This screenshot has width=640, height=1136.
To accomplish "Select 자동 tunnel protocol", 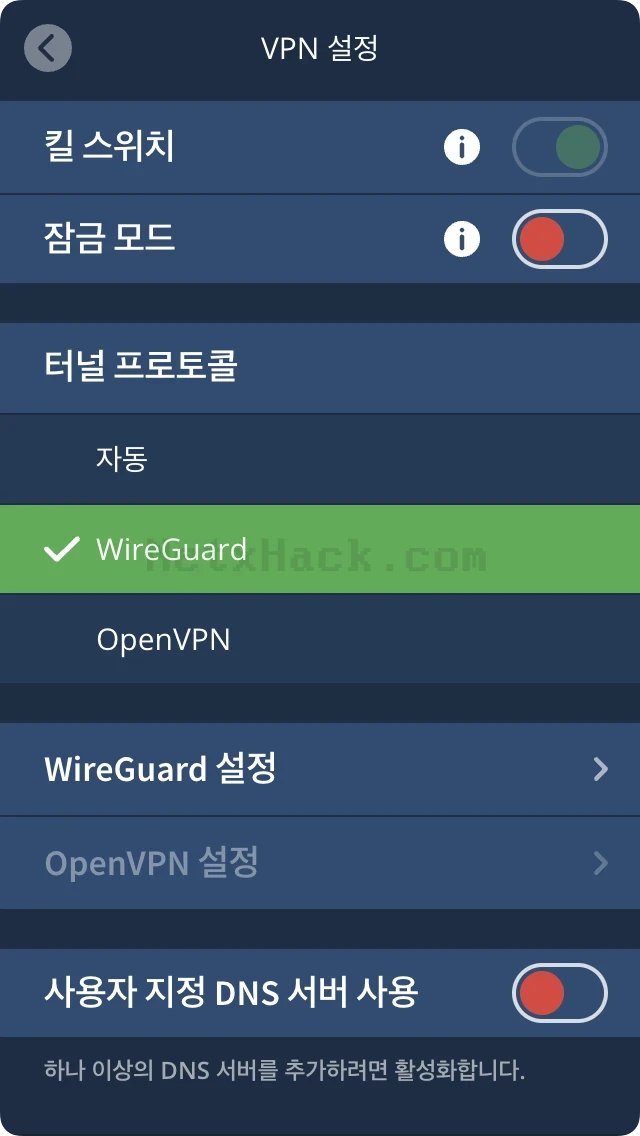I will [320, 459].
